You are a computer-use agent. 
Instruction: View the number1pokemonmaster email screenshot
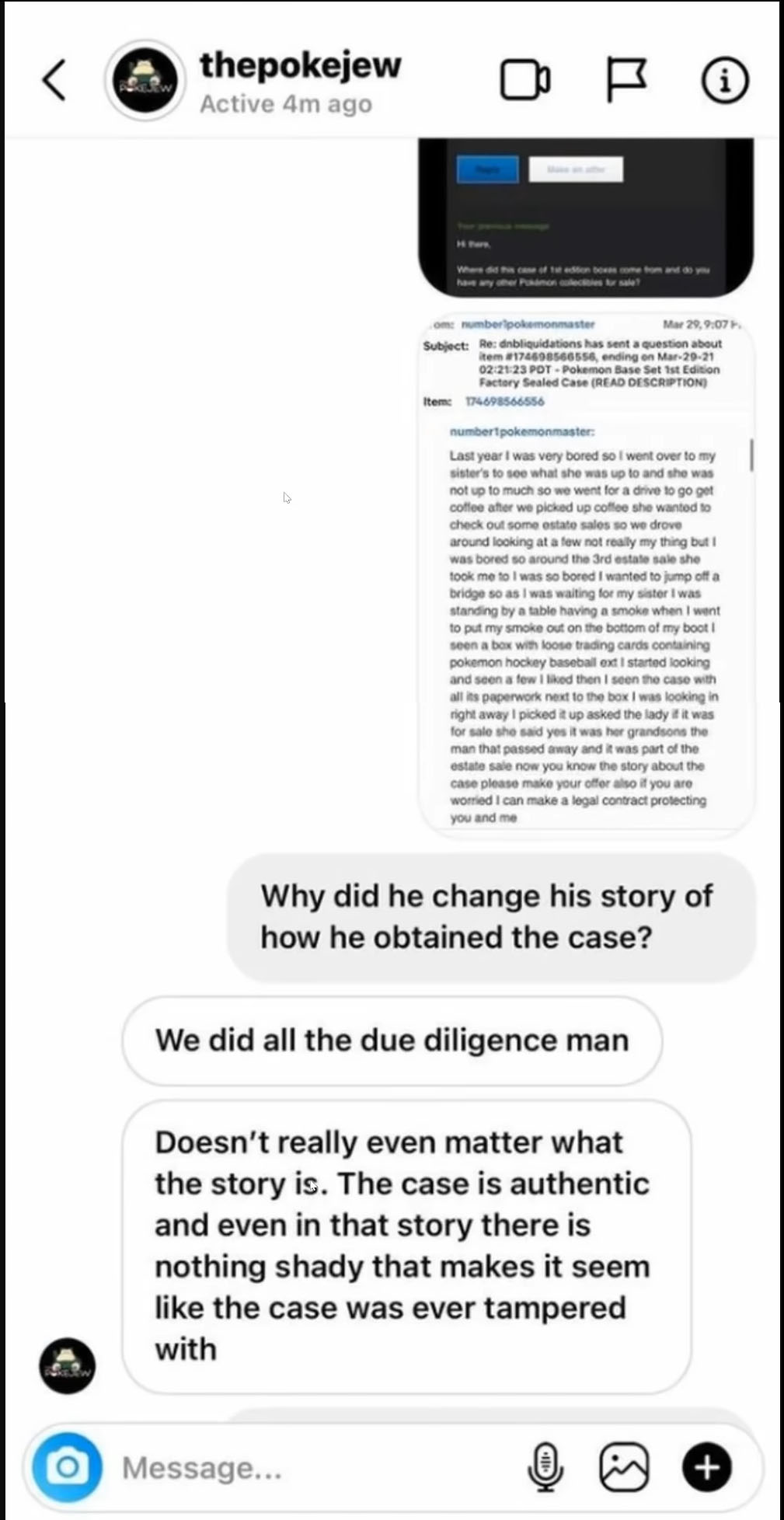tap(587, 575)
